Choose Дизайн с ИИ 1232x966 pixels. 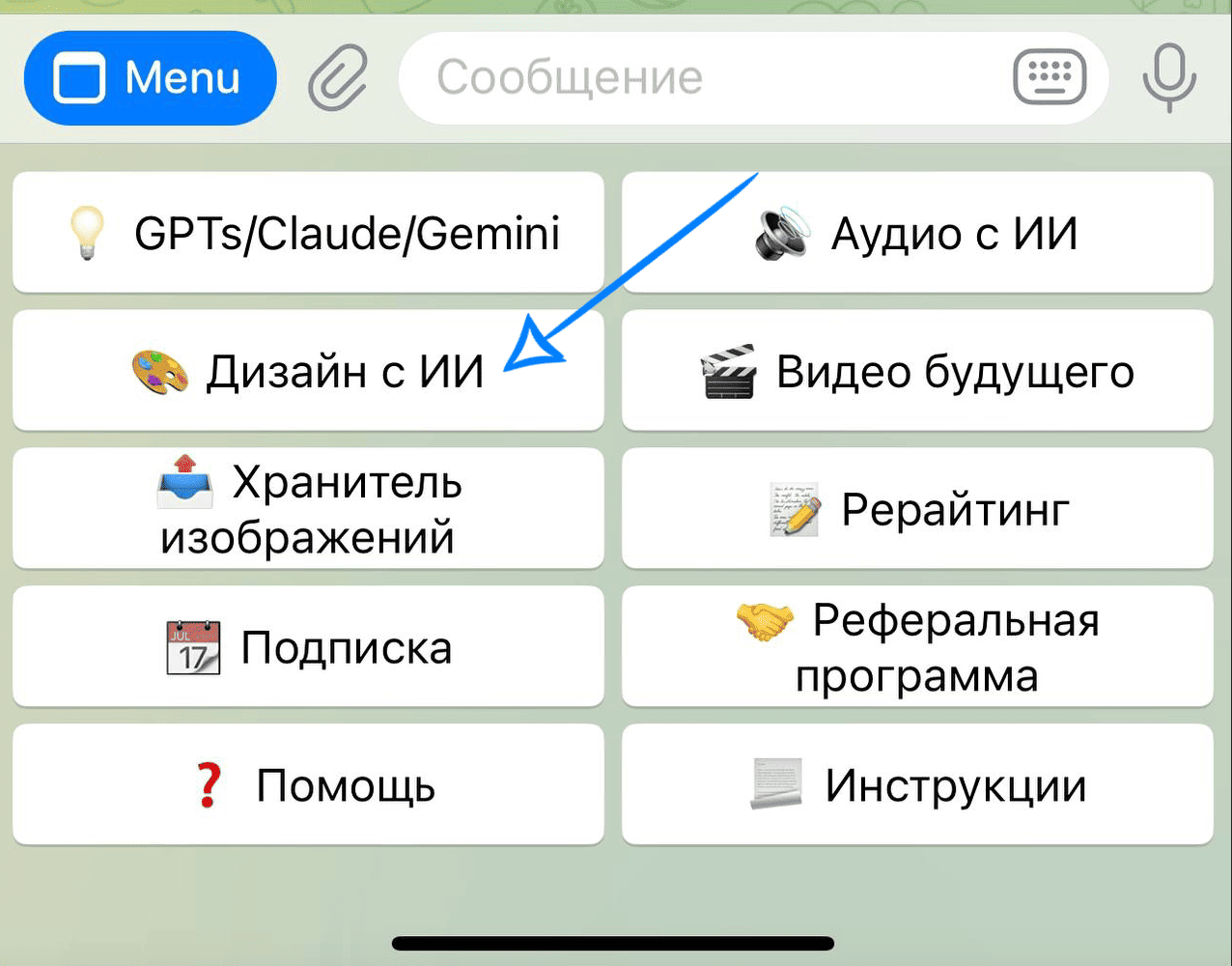308,371
